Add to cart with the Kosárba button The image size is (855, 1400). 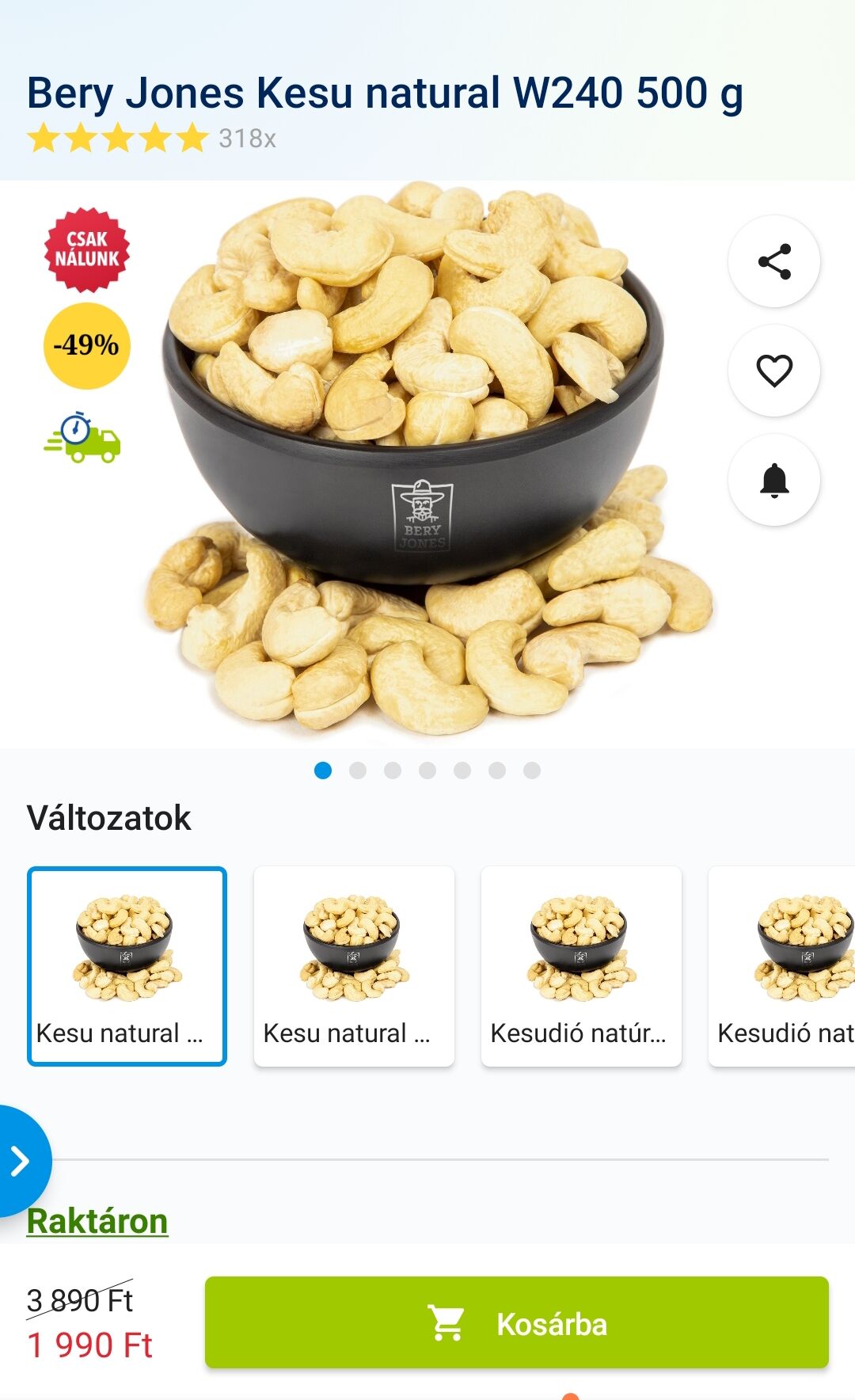(516, 1323)
